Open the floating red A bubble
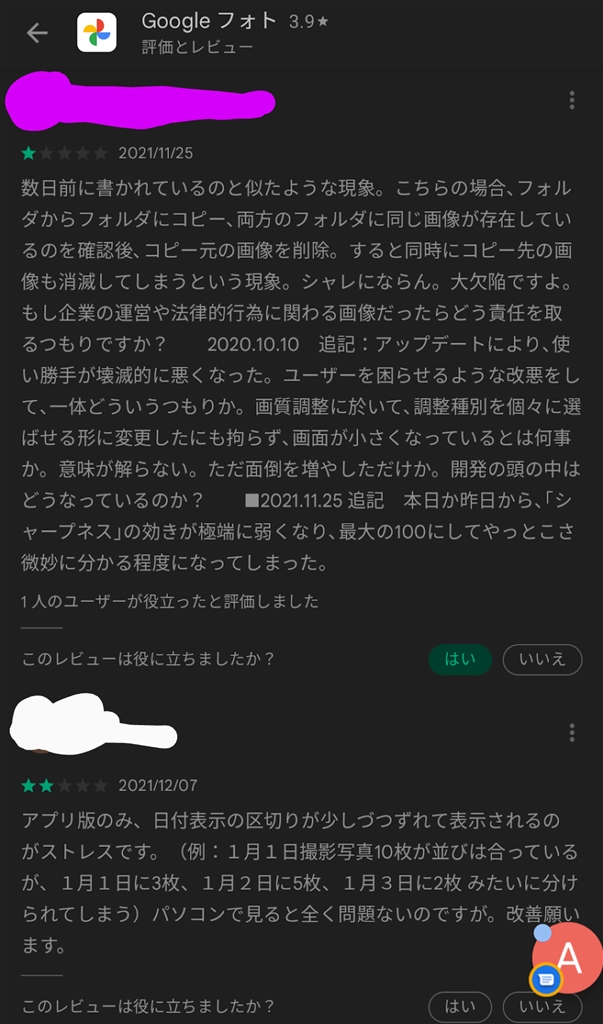Screen dimensions: 603x1024 pyautogui.click(x=570, y=955)
